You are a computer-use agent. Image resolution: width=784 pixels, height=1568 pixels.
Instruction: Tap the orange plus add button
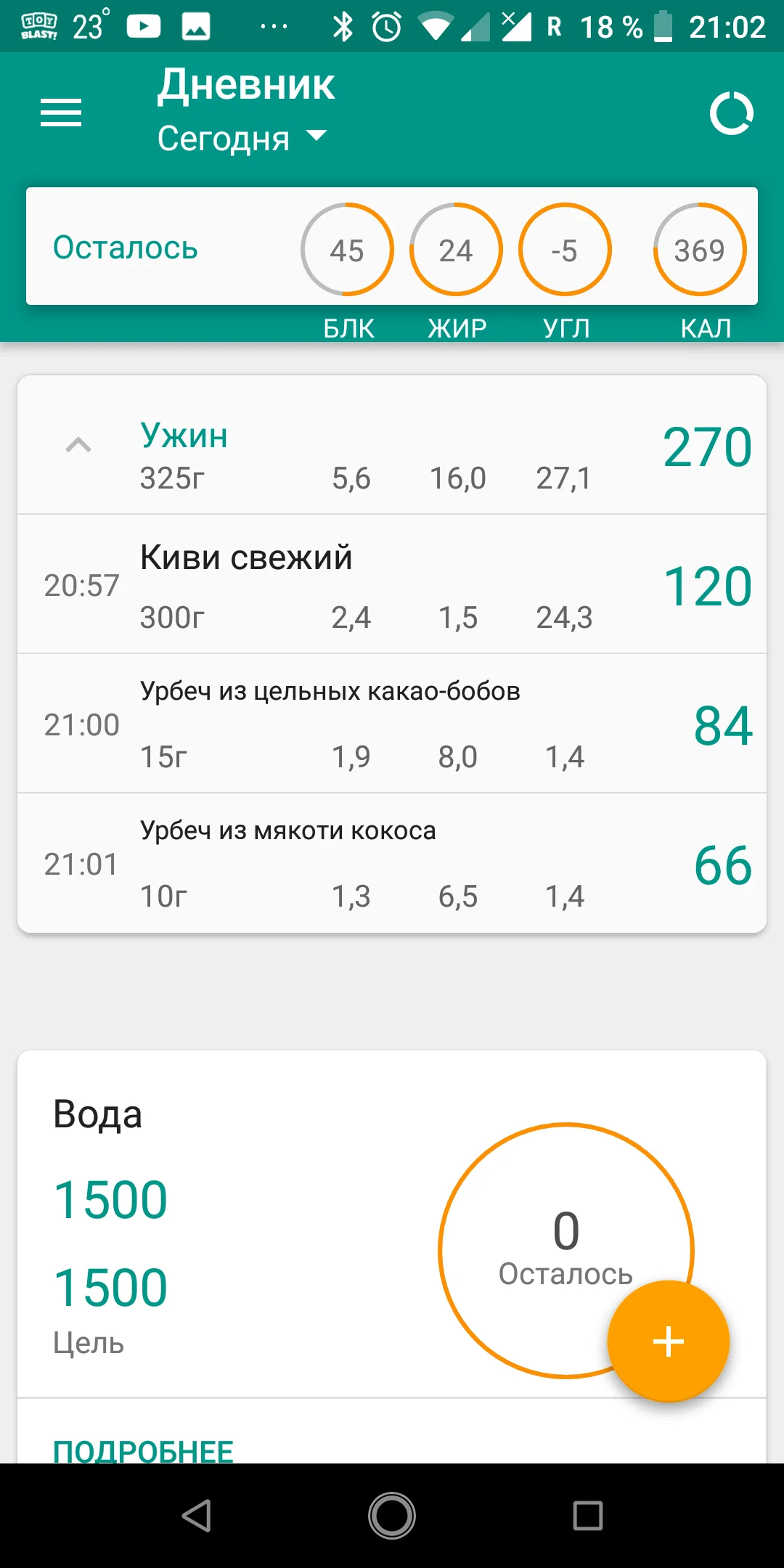668,1341
